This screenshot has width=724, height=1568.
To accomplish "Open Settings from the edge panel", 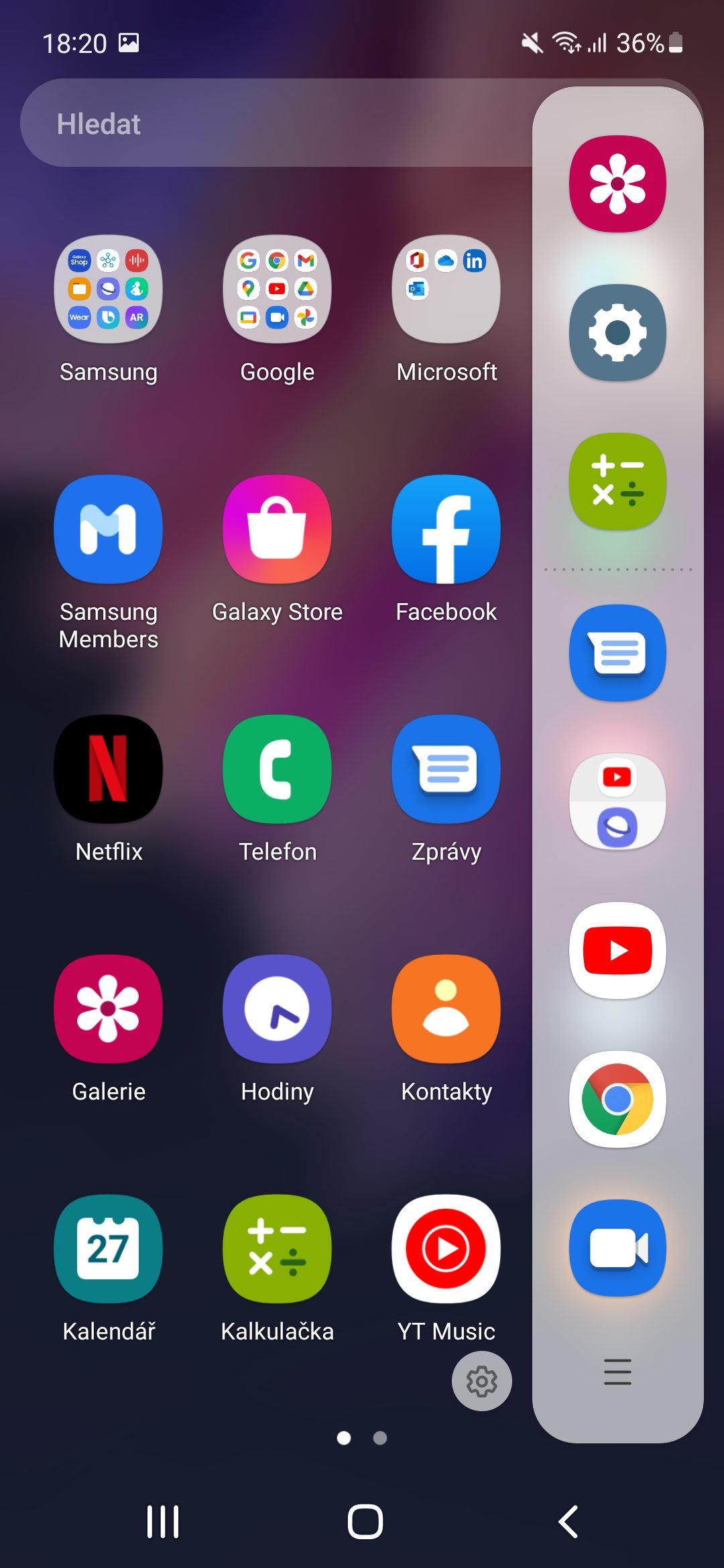I will 617,333.
